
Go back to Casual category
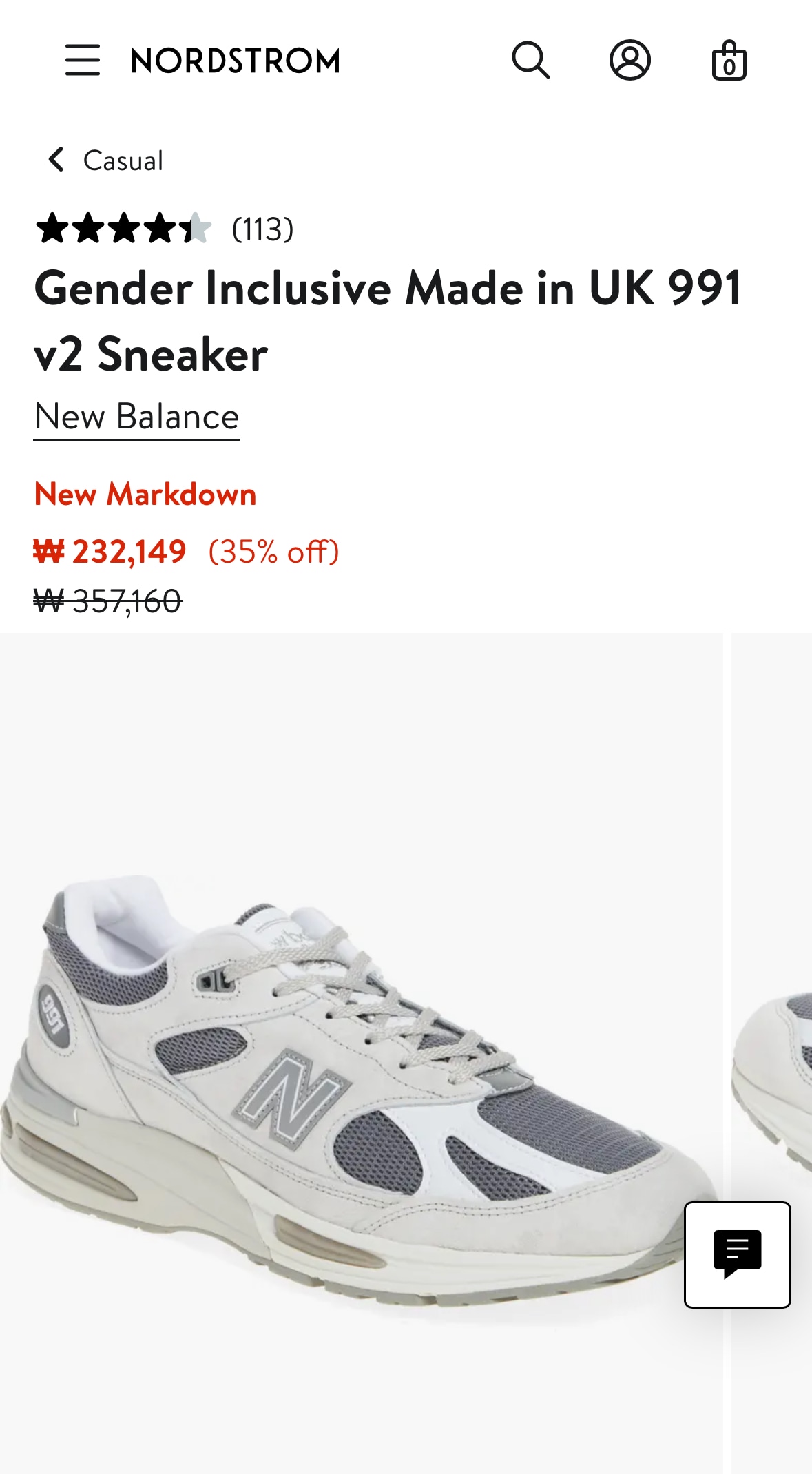[105, 160]
